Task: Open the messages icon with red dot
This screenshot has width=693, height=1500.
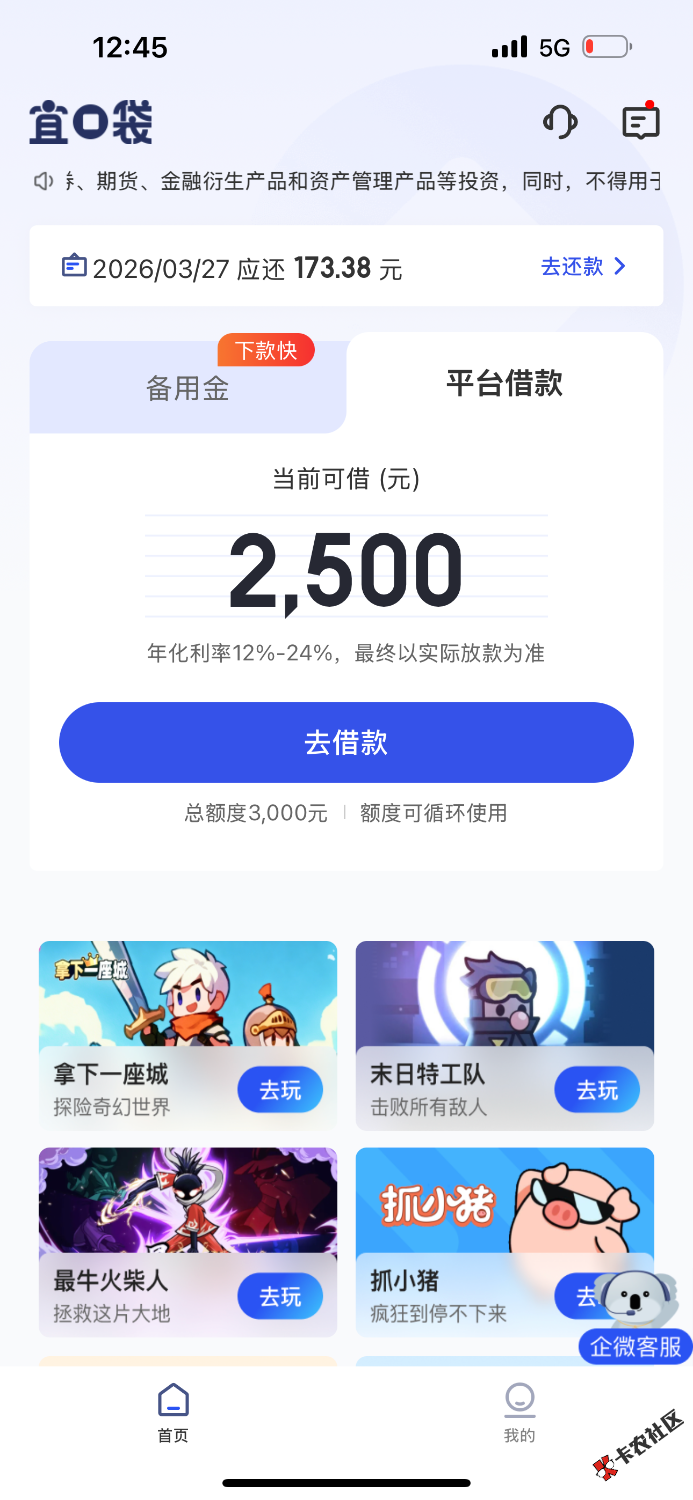Action: click(x=640, y=123)
